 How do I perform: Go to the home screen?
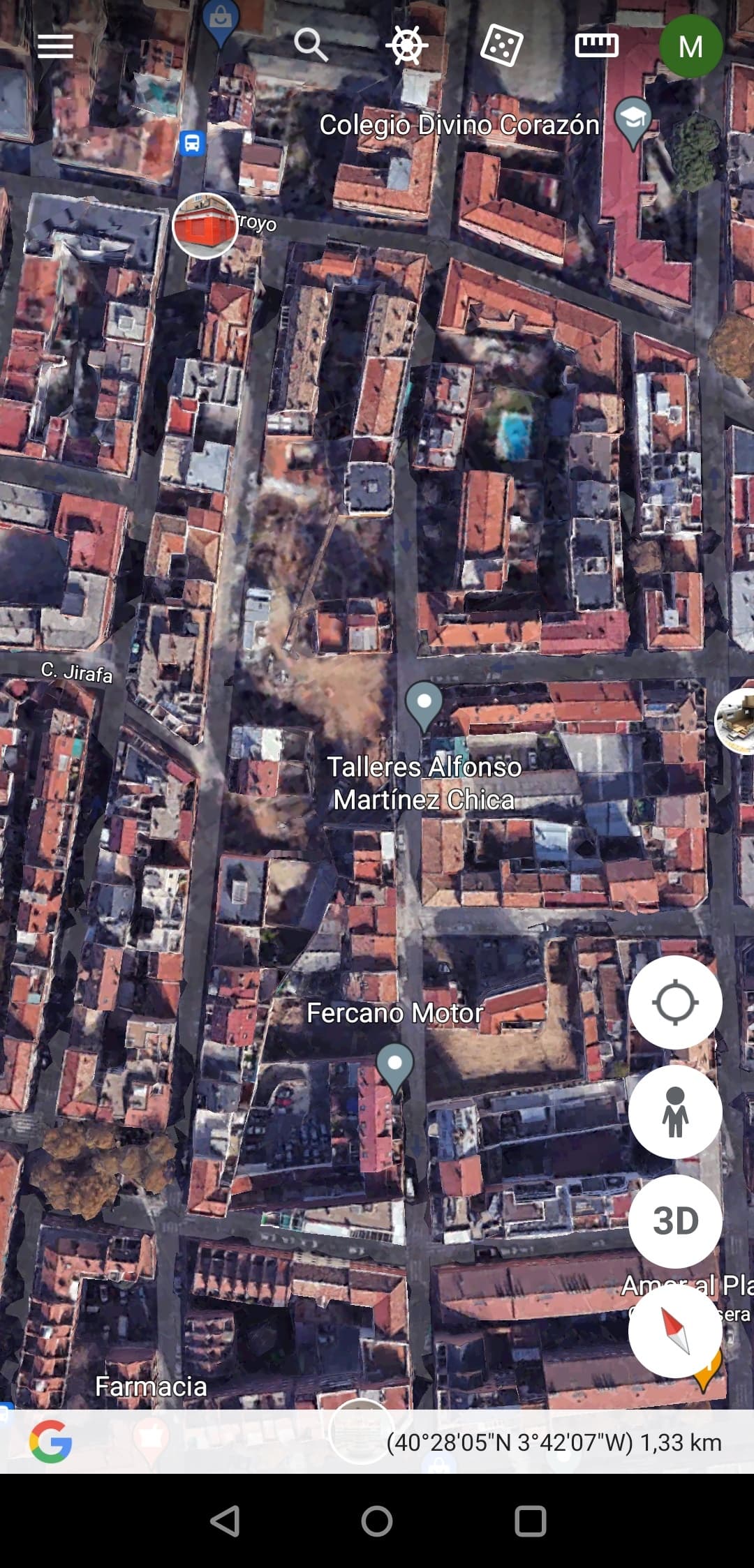(x=377, y=1521)
